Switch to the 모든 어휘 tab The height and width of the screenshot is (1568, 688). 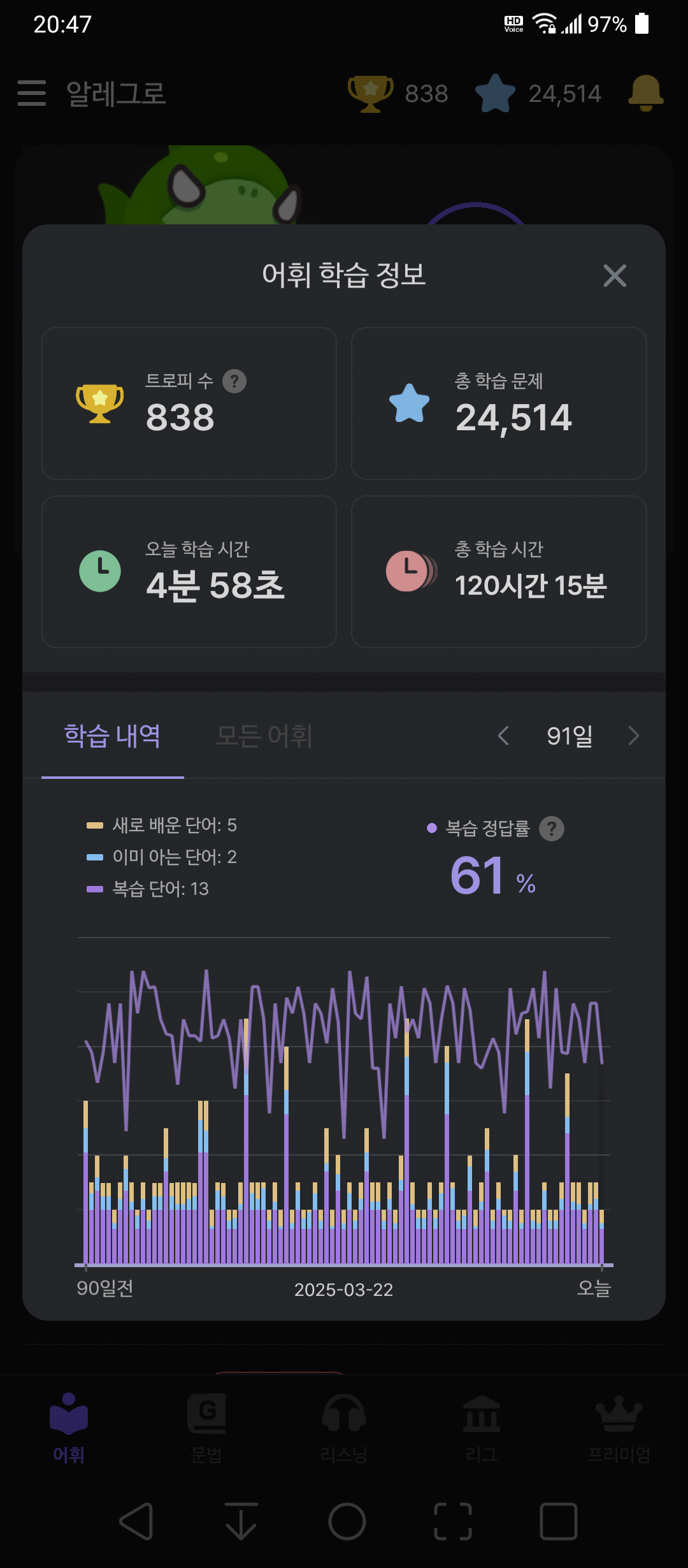pyautogui.click(x=264, y=736)
